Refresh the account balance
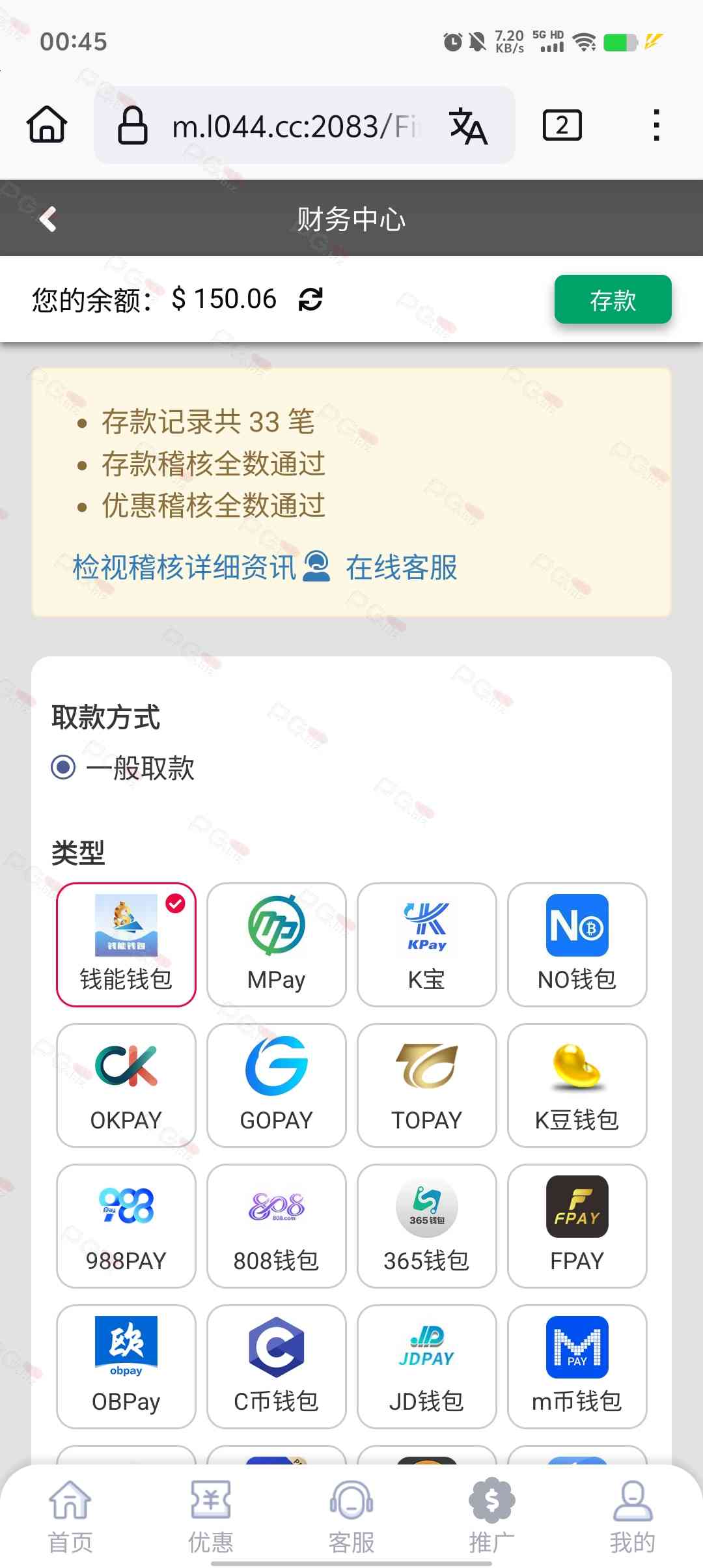This screenshot has width=703, height=1568. [310, 300]
